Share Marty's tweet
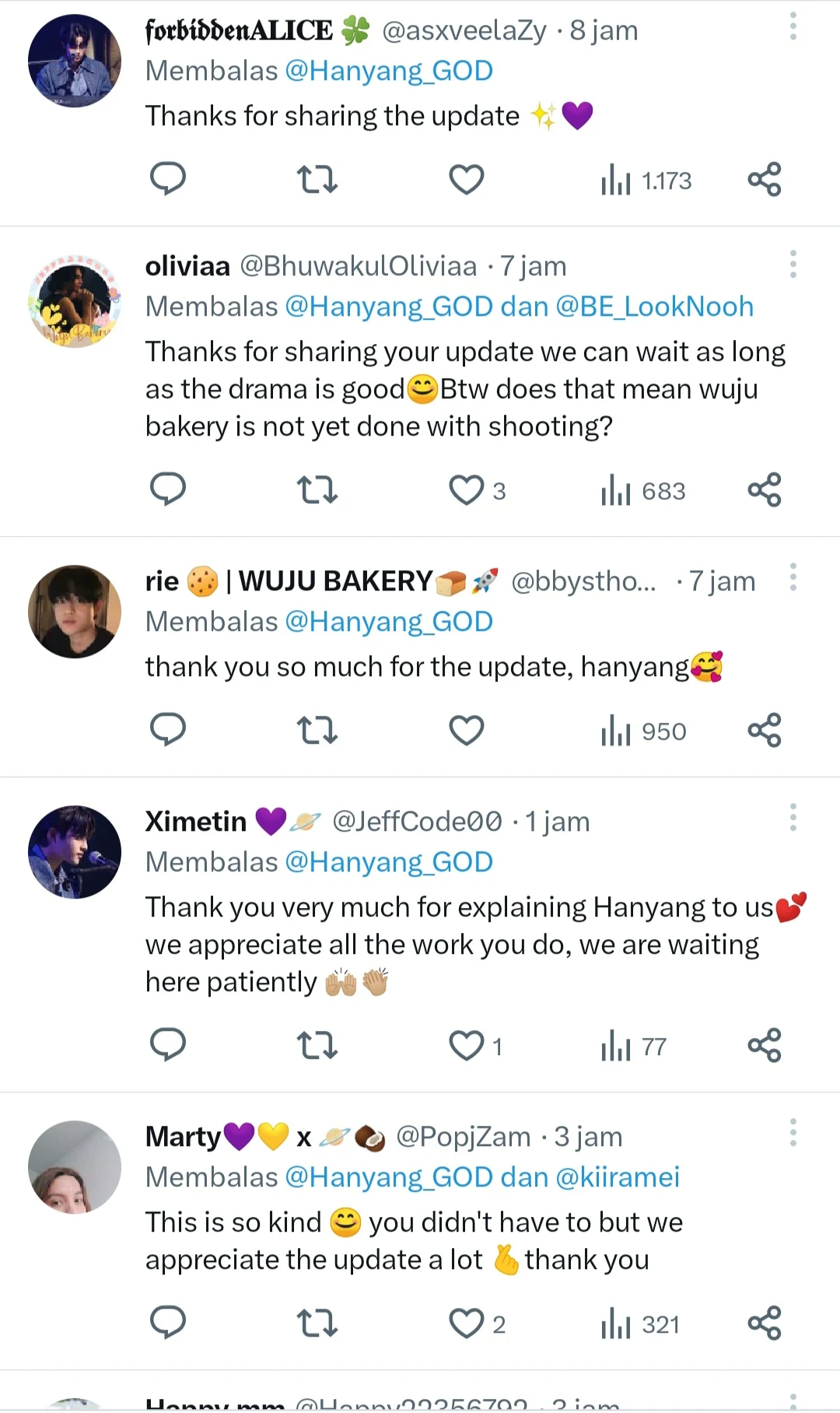Screen dimensions: 840x1413 [x=764, y=1323]
